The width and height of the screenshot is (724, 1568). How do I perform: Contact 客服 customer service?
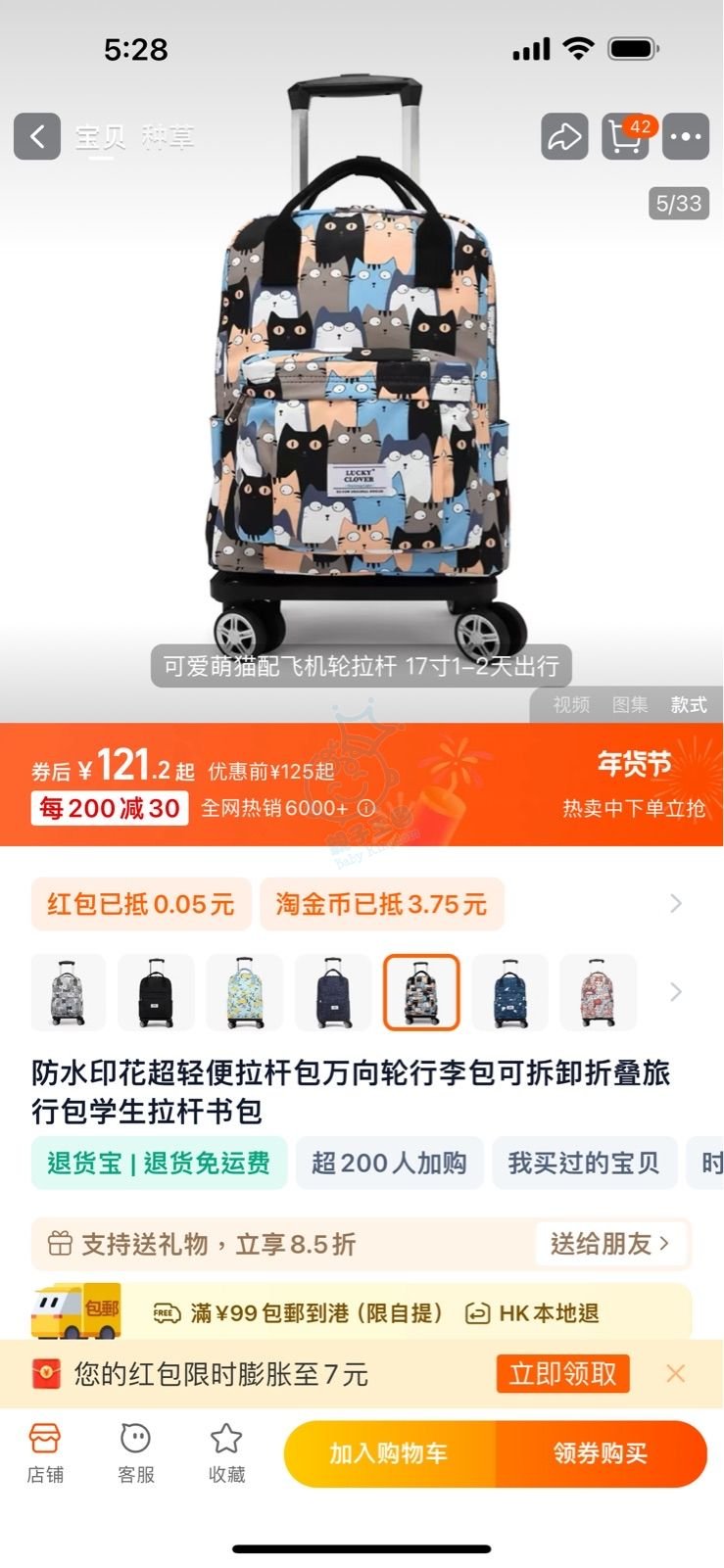point(136,1452)
